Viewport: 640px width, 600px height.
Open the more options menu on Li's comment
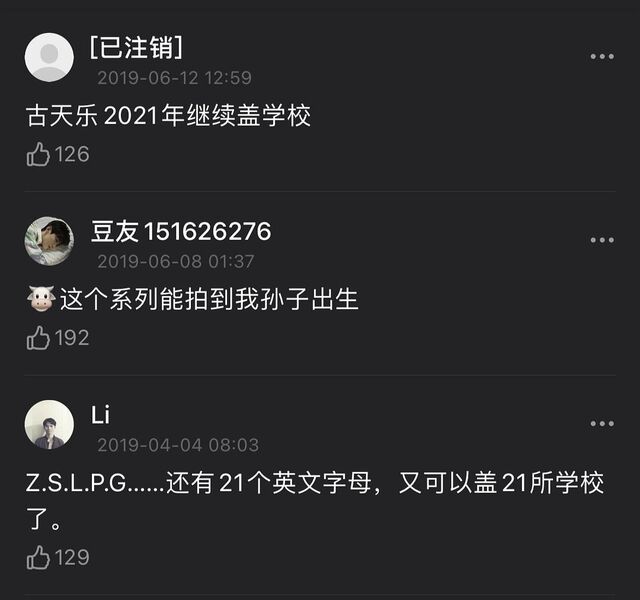[x=601, y=425]
